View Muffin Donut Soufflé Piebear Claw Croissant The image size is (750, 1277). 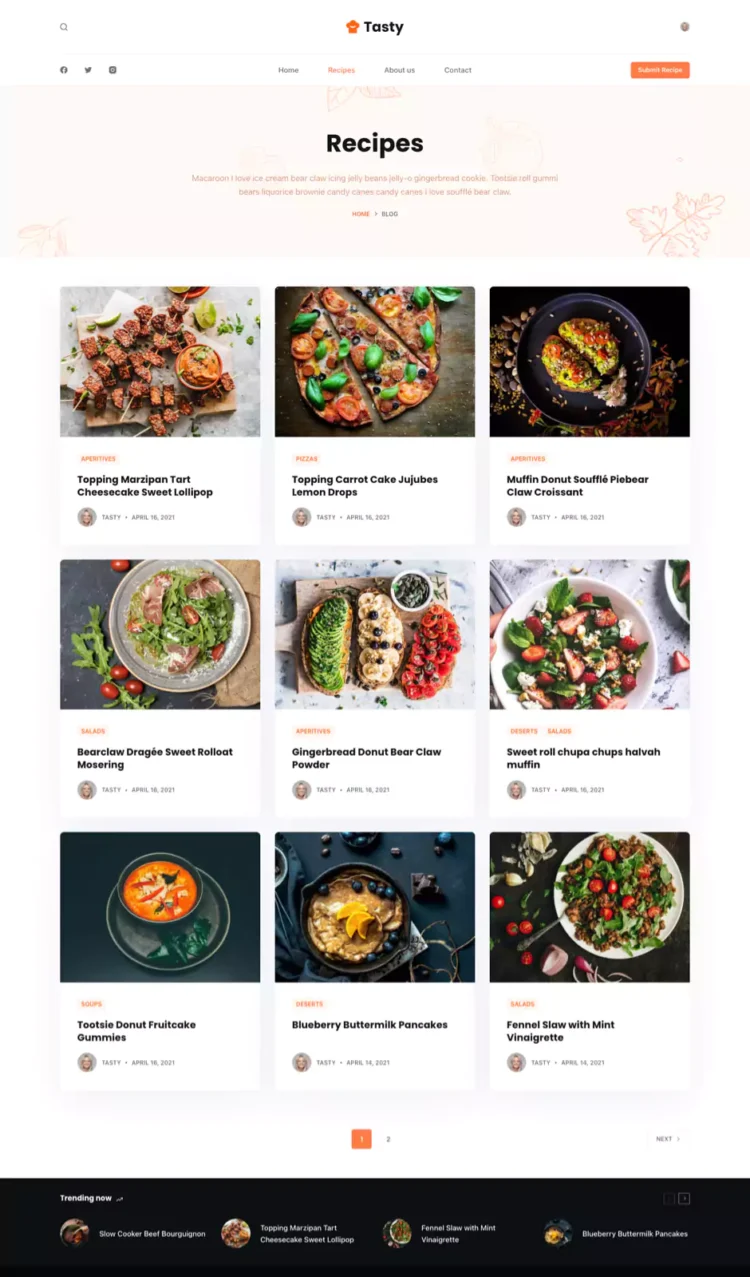tap(577, 486)
